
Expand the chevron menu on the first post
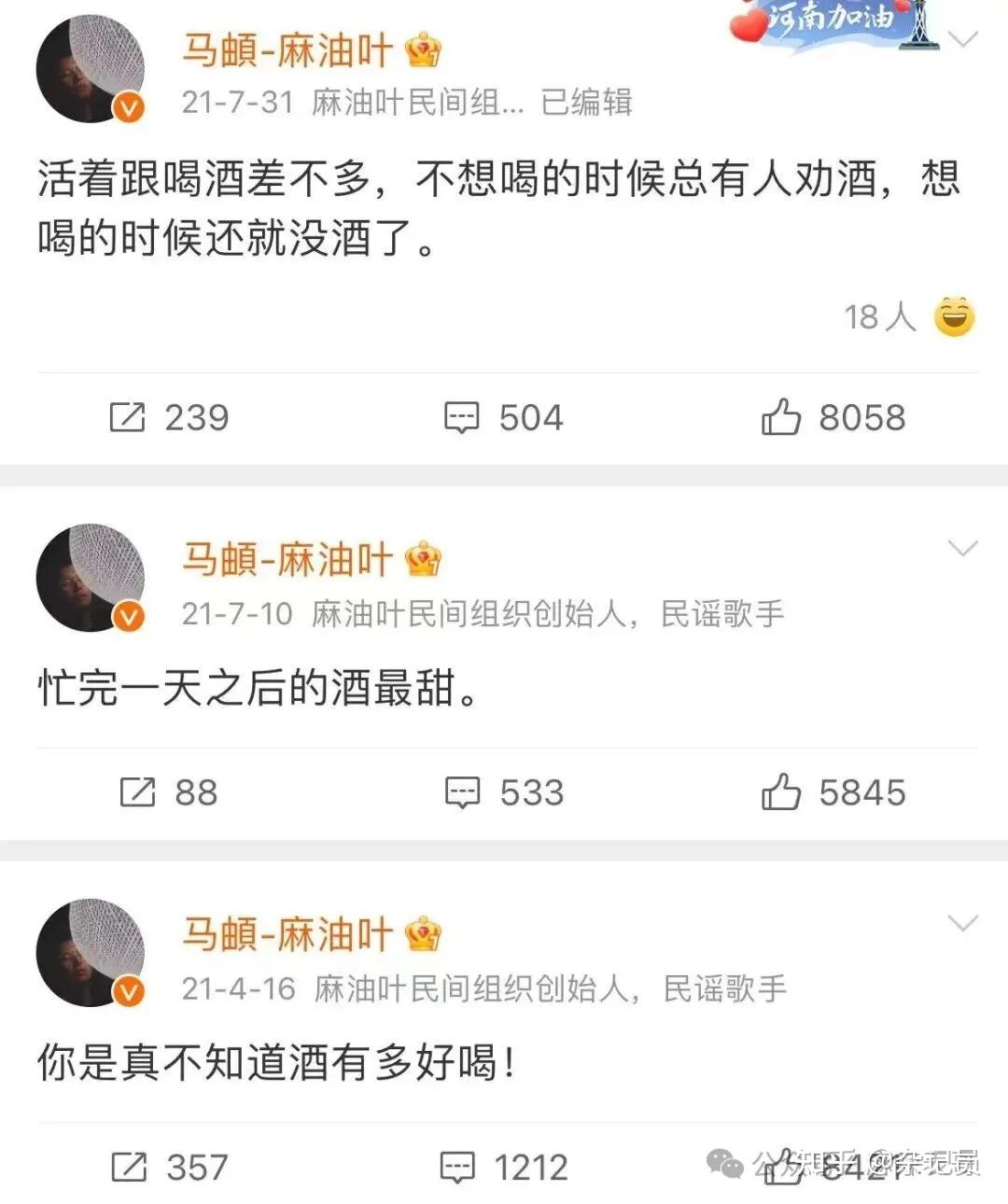(x=964, y=39)
